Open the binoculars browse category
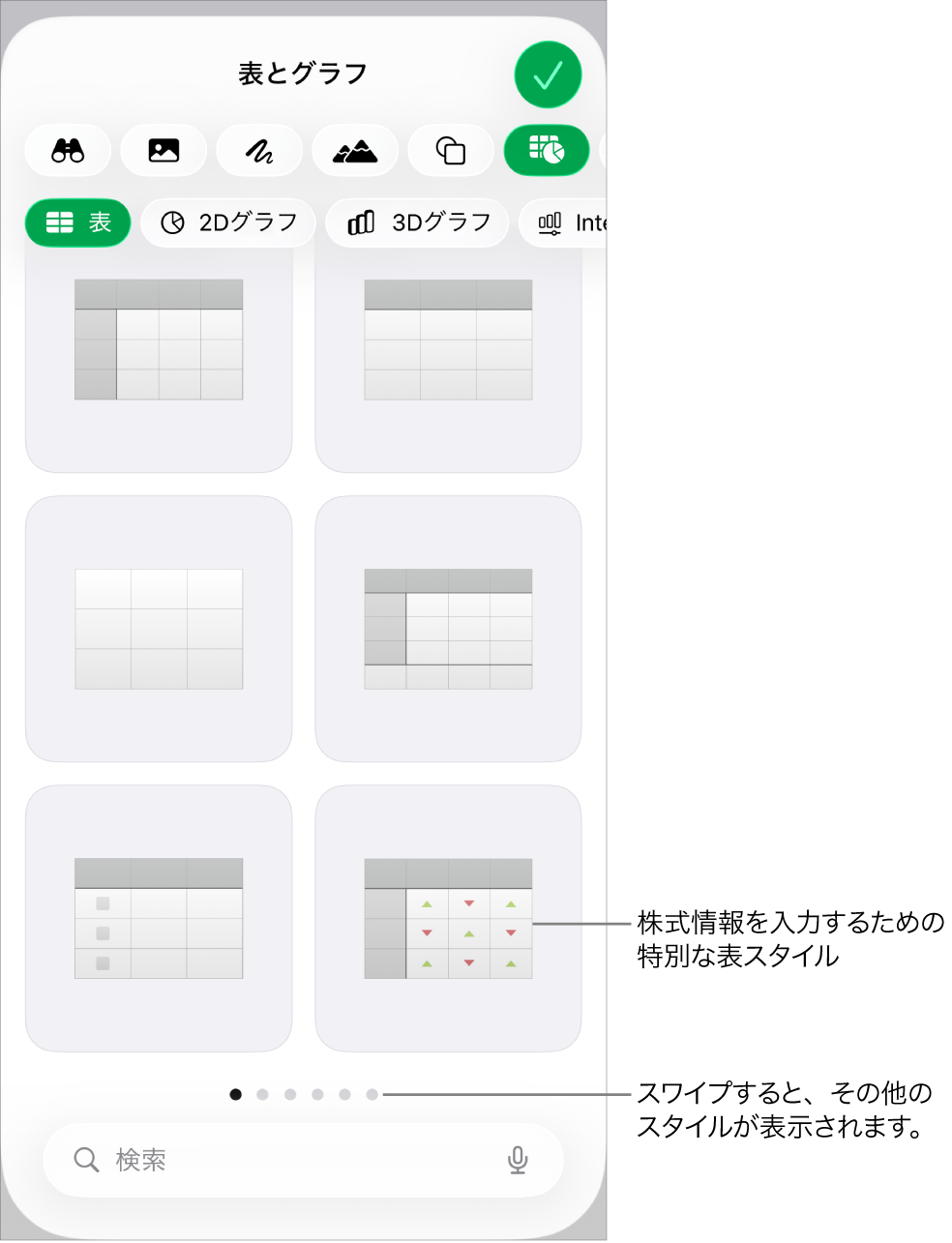 [68, 151]
